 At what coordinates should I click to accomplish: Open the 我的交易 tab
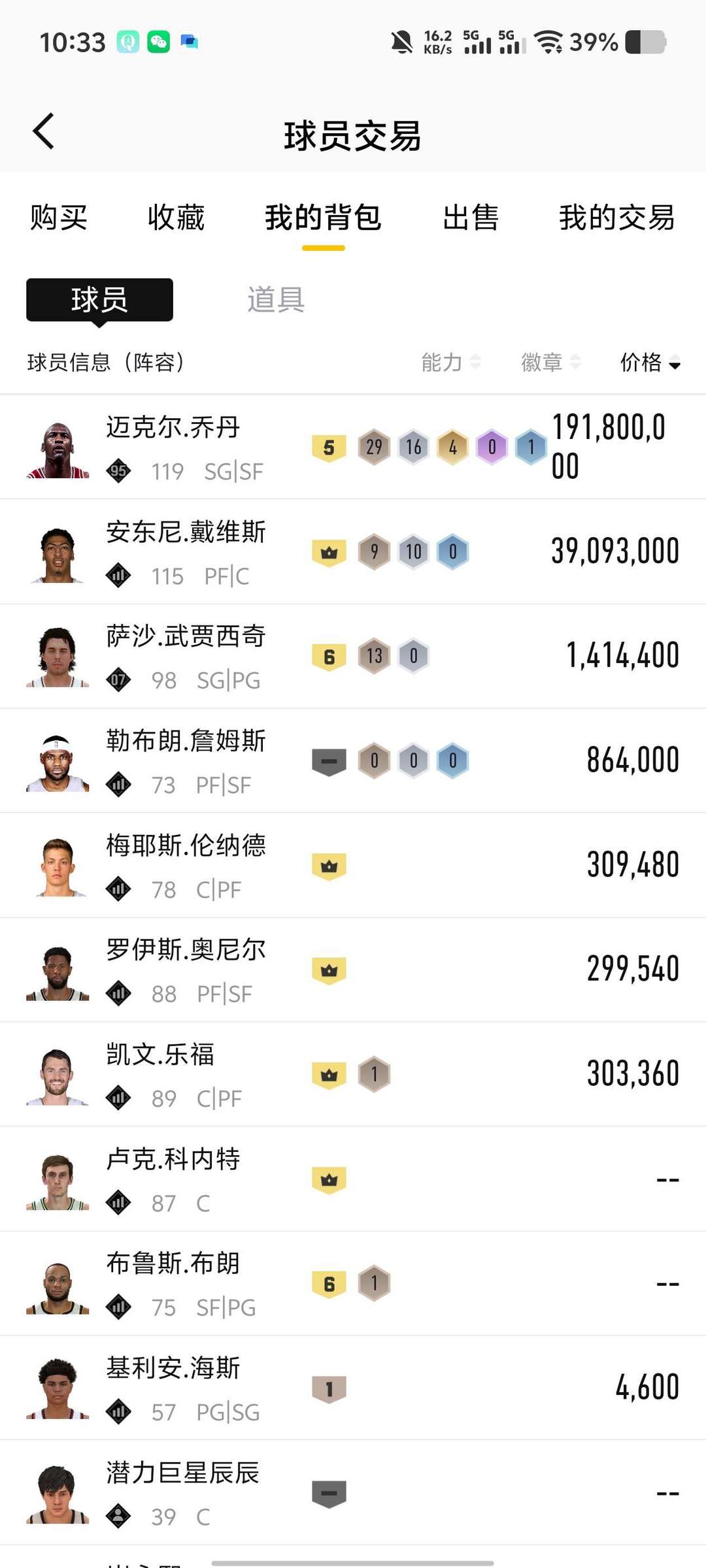click(x=616, y=218)
